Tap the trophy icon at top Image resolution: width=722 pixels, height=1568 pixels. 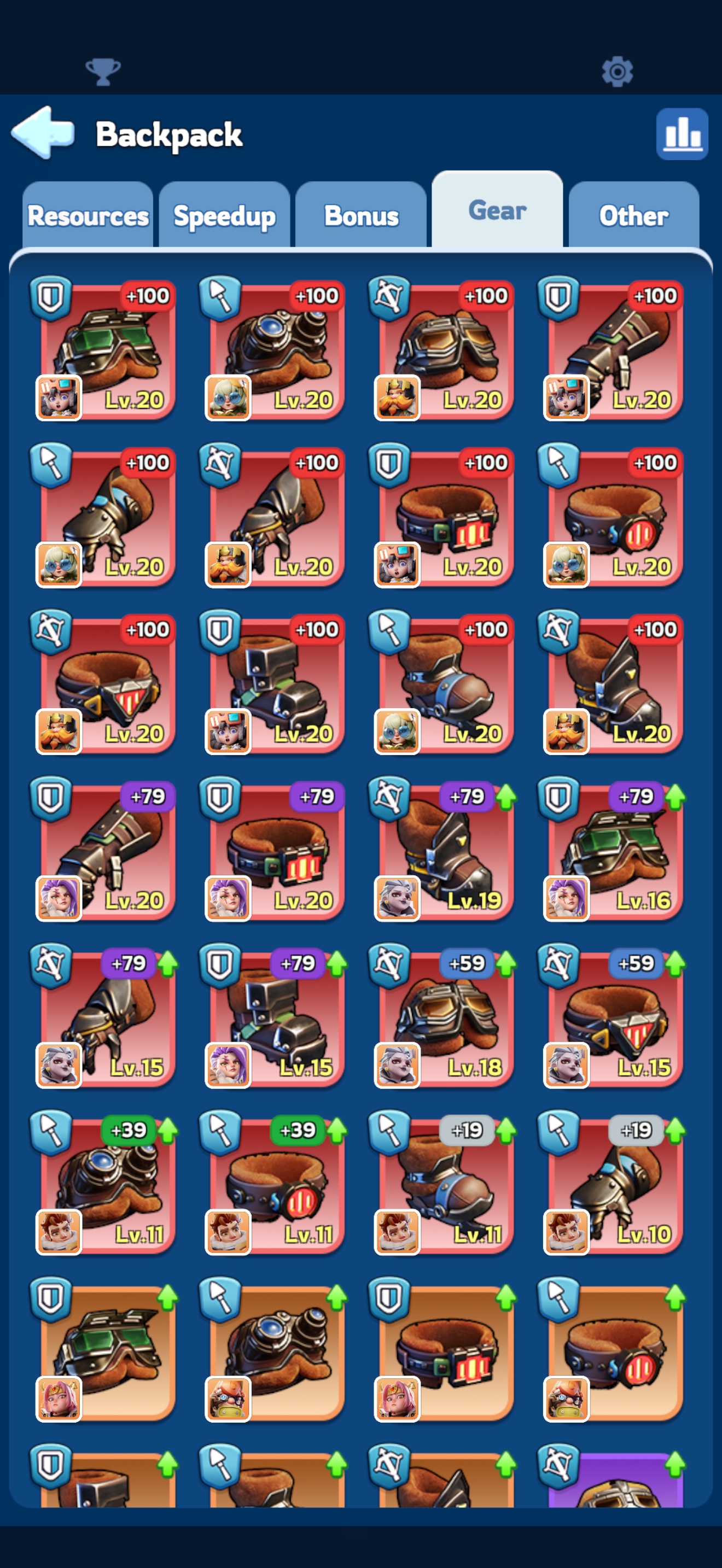(x=103, y=72)
